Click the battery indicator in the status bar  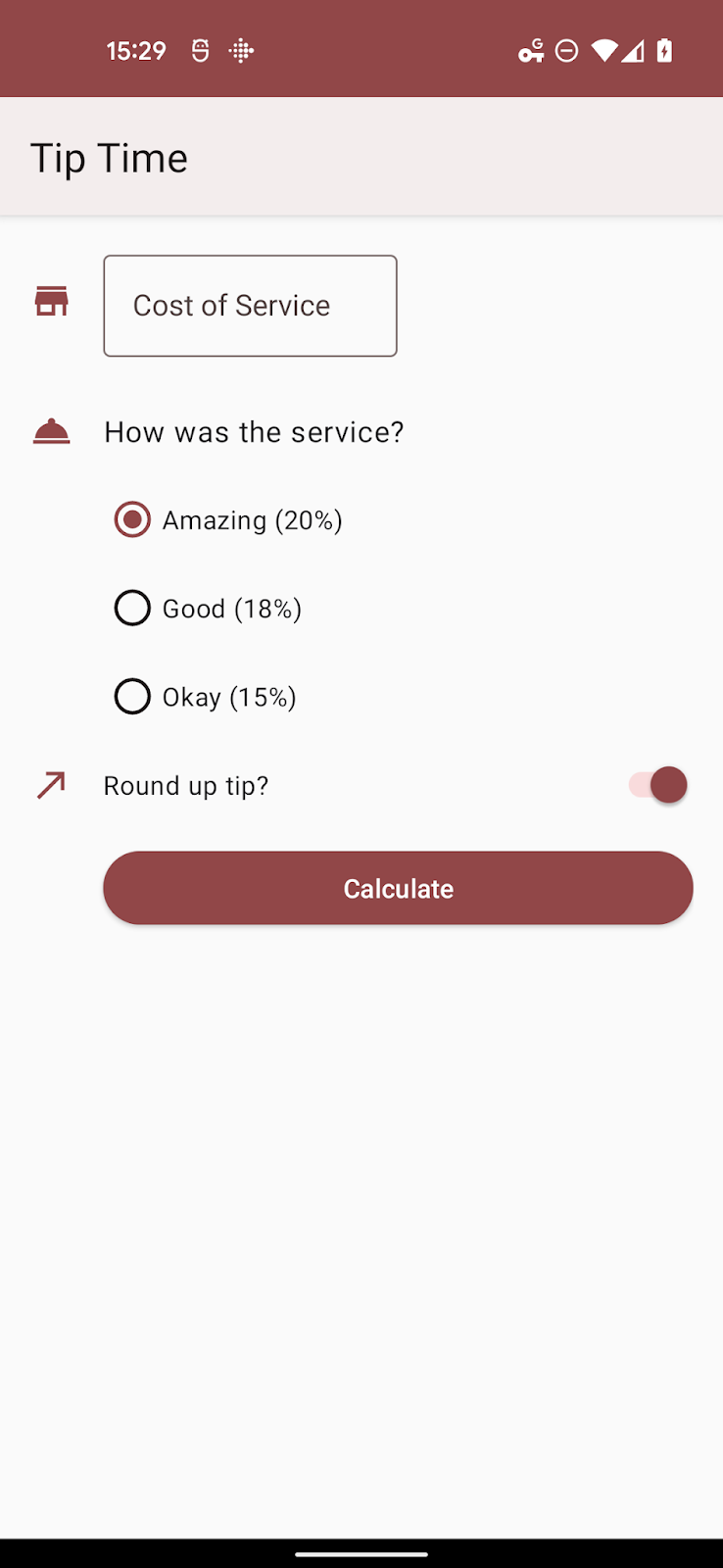(662, 50)
